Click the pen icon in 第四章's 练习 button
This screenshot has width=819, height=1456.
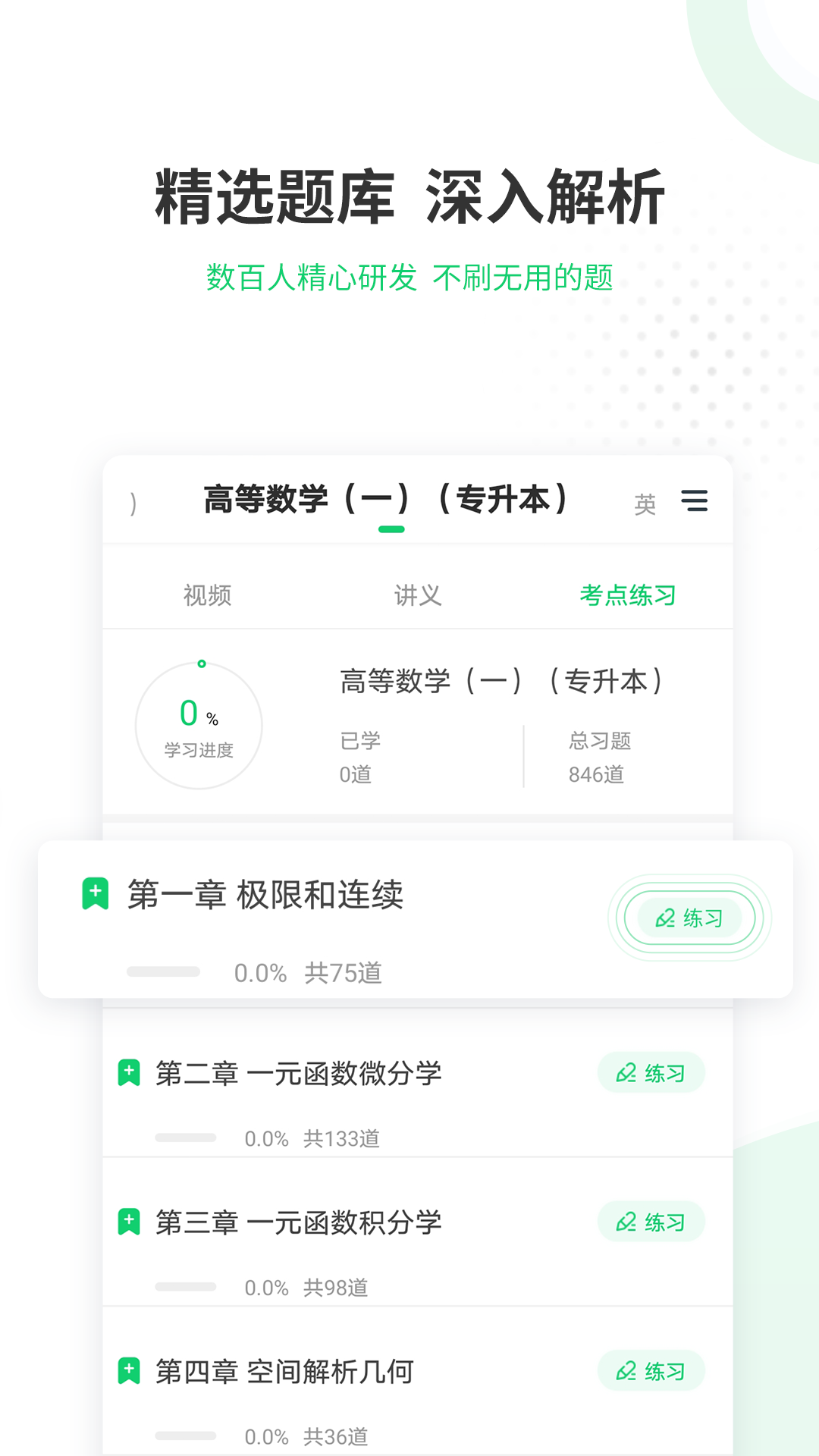pyautogui.click(x=625, y=1370)
